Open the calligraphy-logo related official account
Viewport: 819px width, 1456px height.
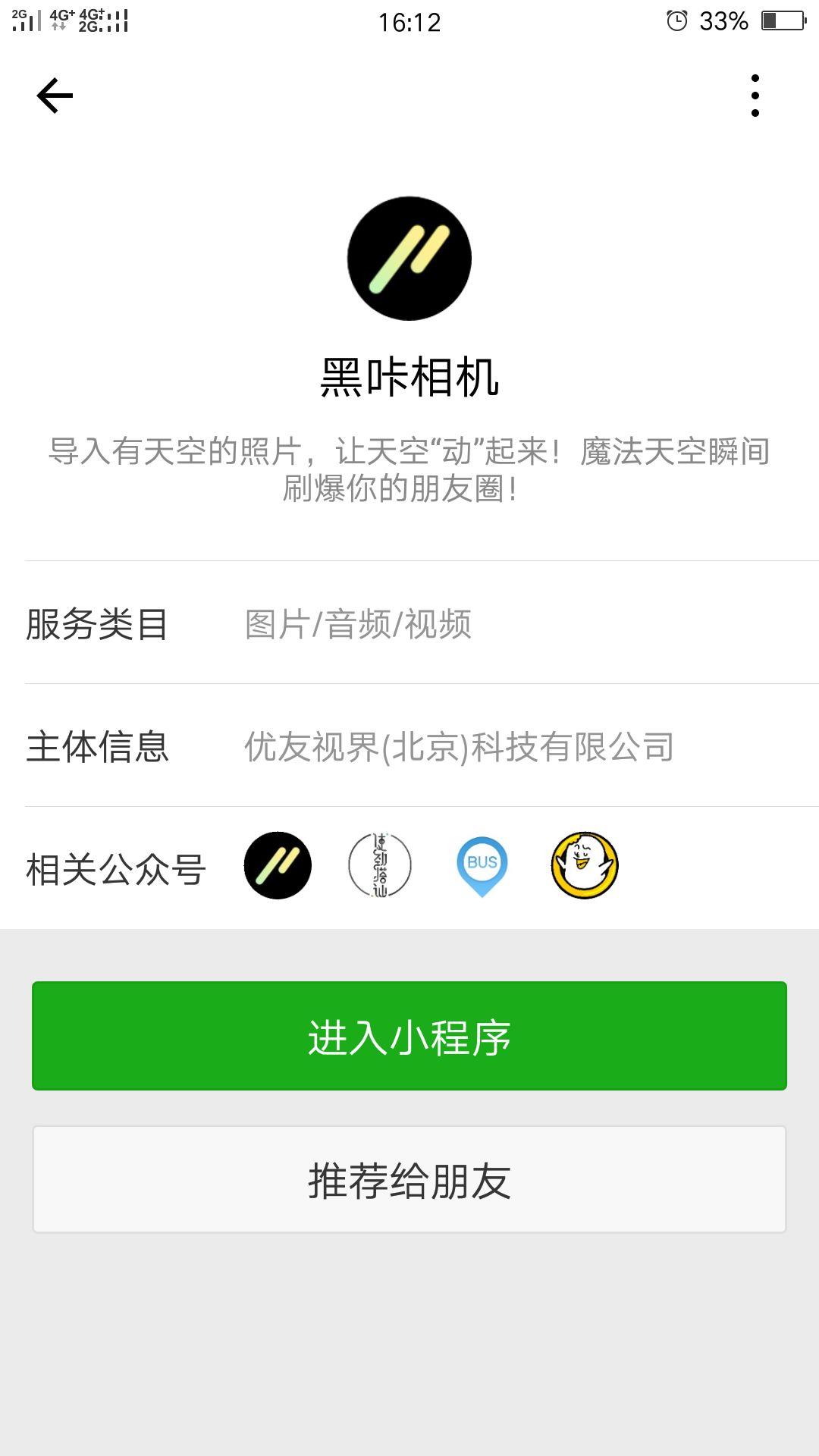click(380, 866)
